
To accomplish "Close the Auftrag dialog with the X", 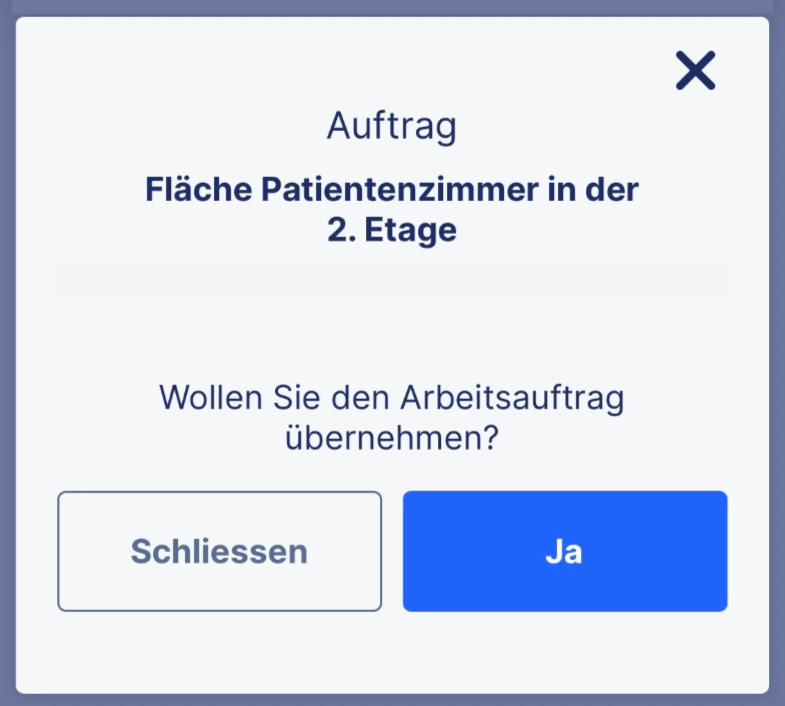I will [x=695, y=71].
